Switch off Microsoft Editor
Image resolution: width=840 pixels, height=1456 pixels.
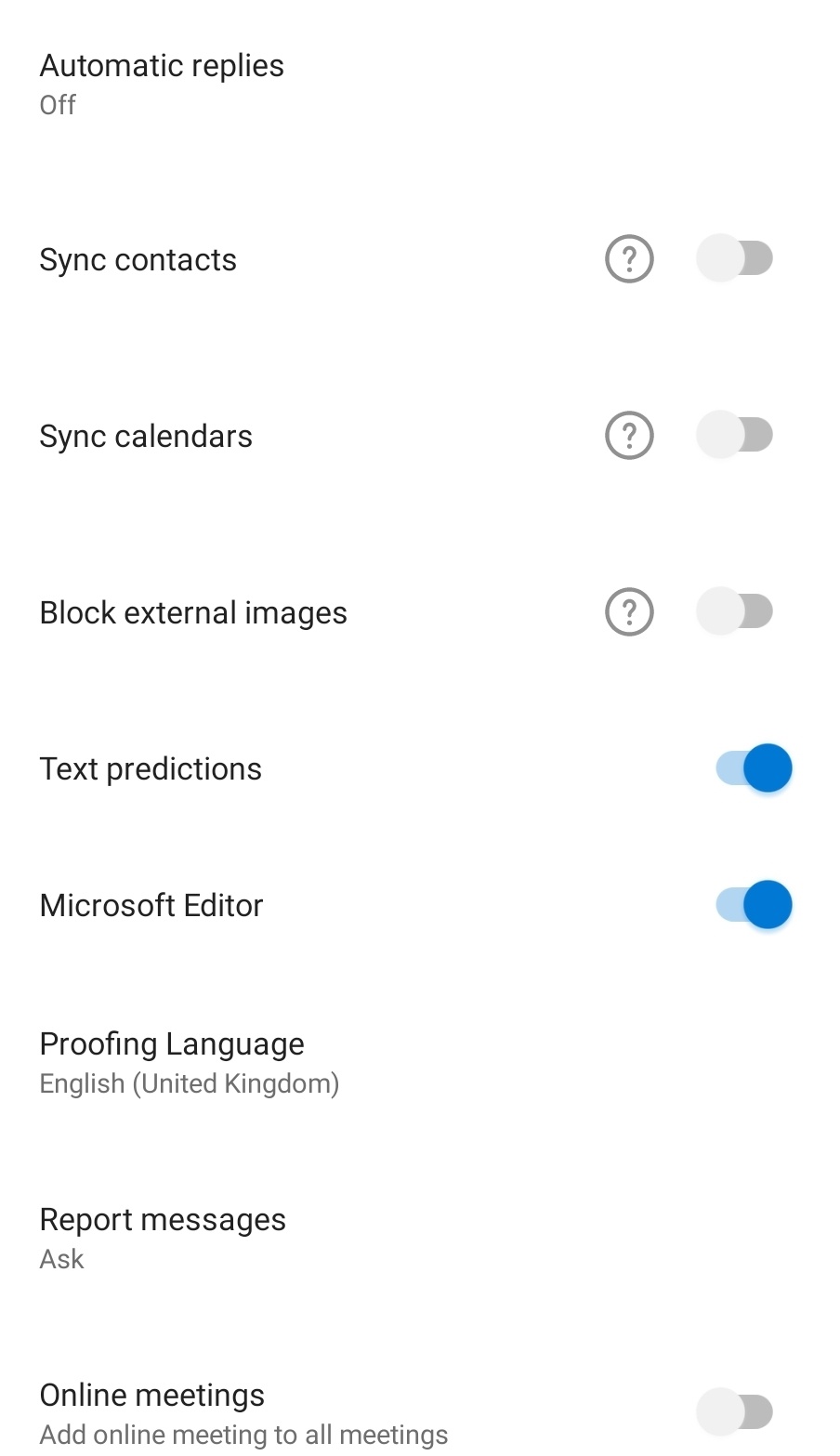753,905
